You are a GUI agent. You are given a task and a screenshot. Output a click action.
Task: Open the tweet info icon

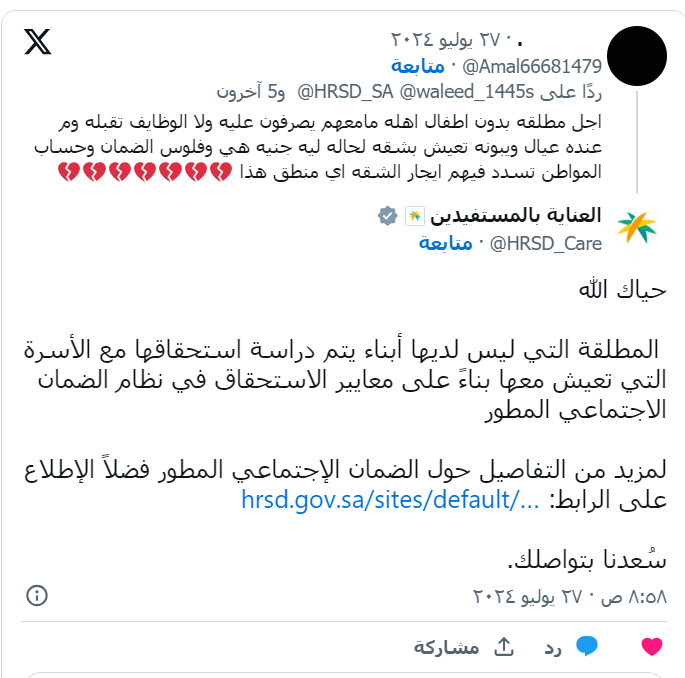(37, 595)
